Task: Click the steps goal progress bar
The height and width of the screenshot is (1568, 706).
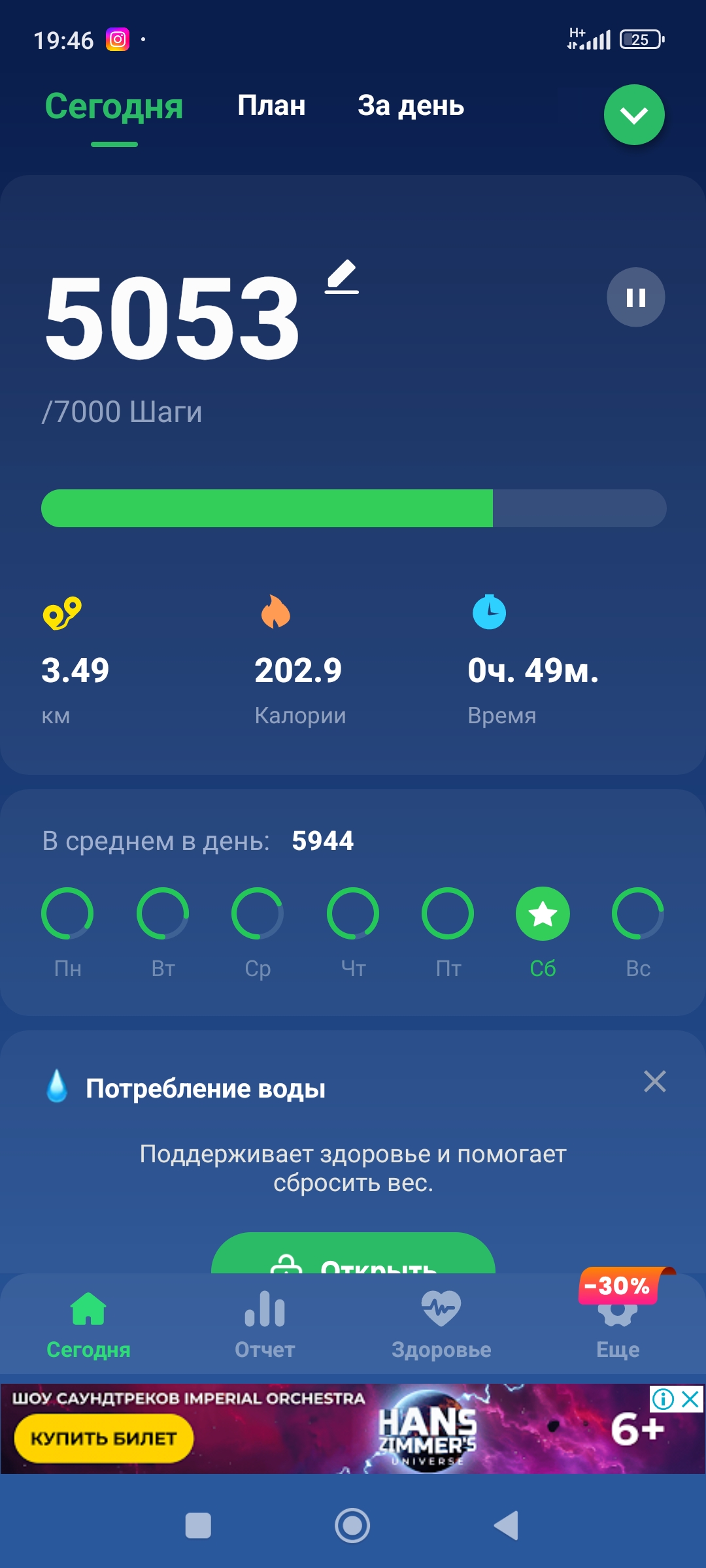Action: pos(353,508)
